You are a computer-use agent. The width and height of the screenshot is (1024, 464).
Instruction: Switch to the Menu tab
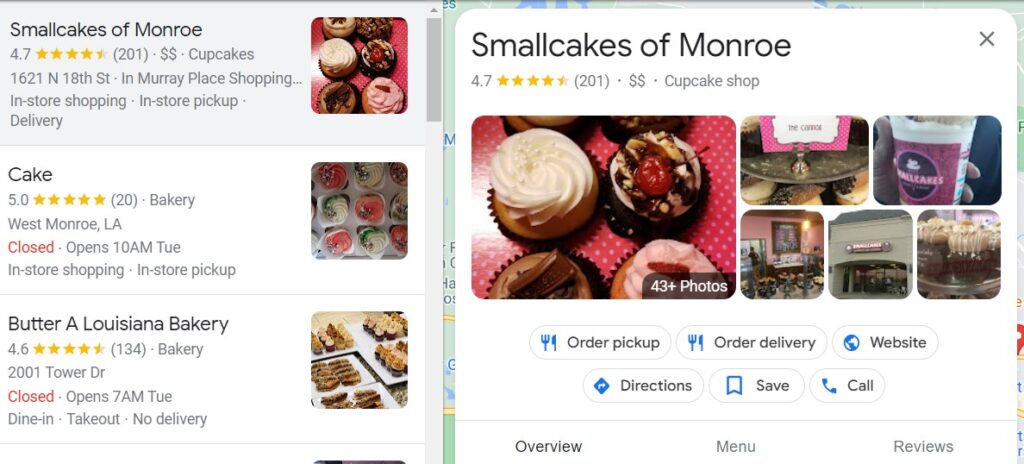click(735, 446)
